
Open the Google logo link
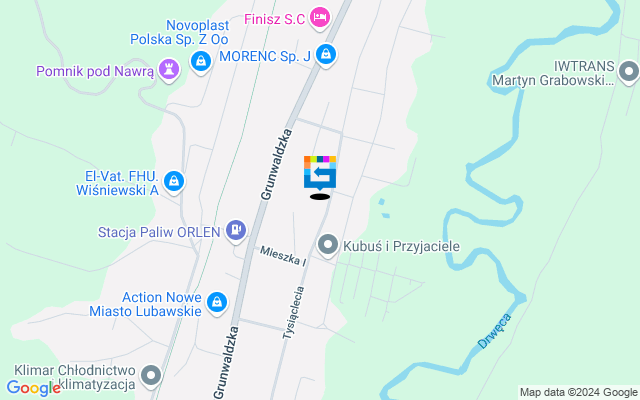[33, 388]
